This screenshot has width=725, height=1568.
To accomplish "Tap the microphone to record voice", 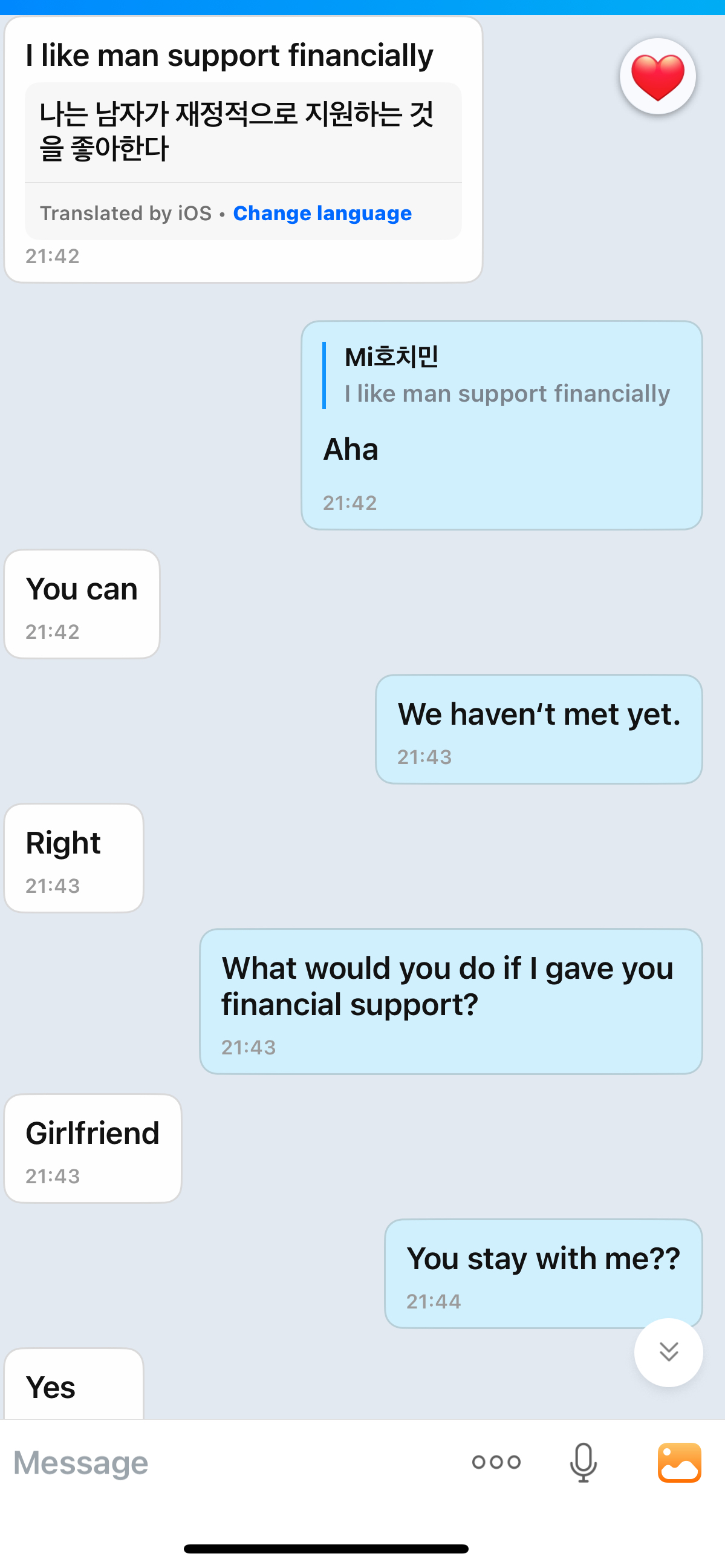I will pos(583,1462).
